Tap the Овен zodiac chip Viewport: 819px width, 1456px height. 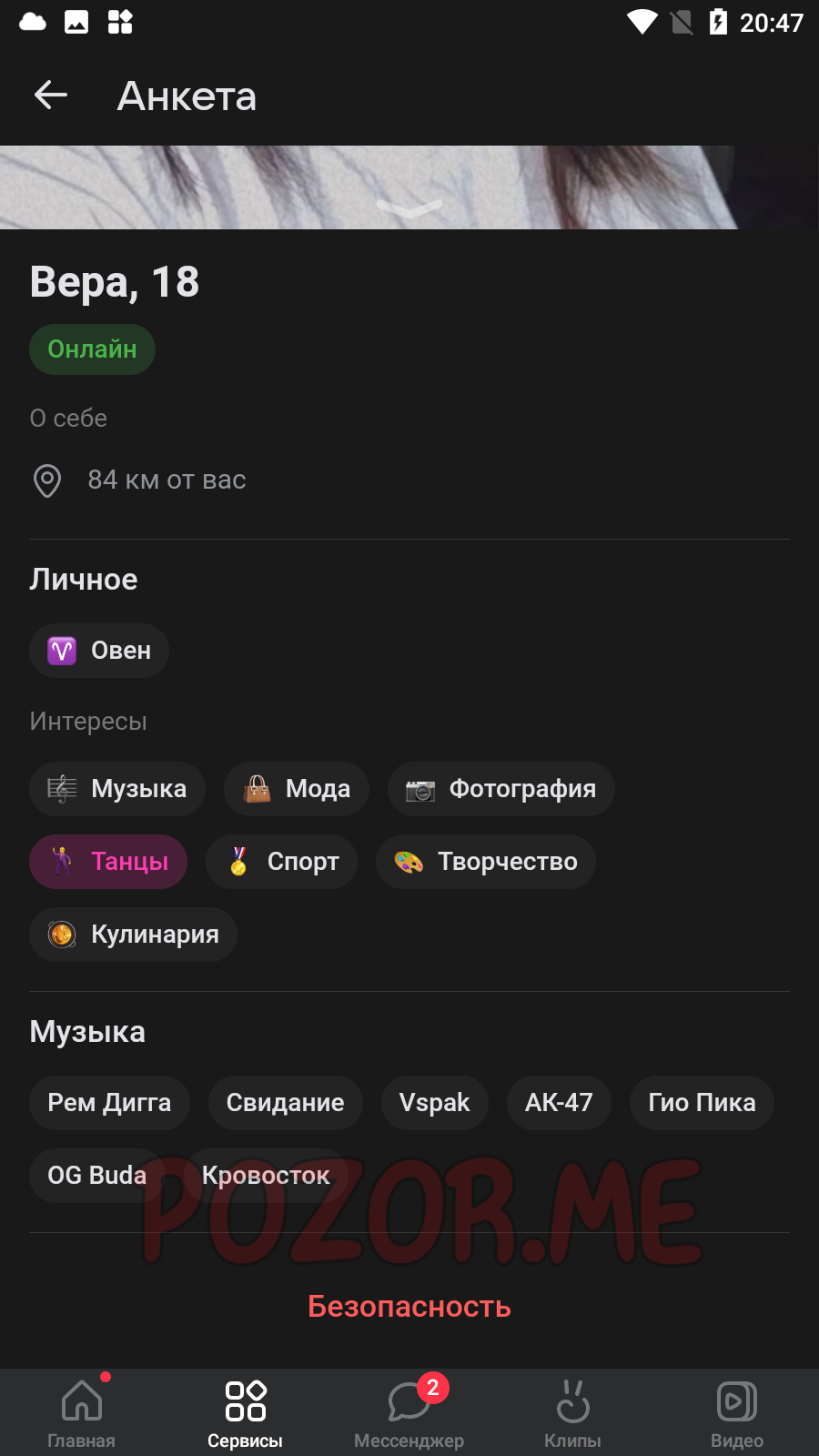pyautogui.click(x=99, y=651)
